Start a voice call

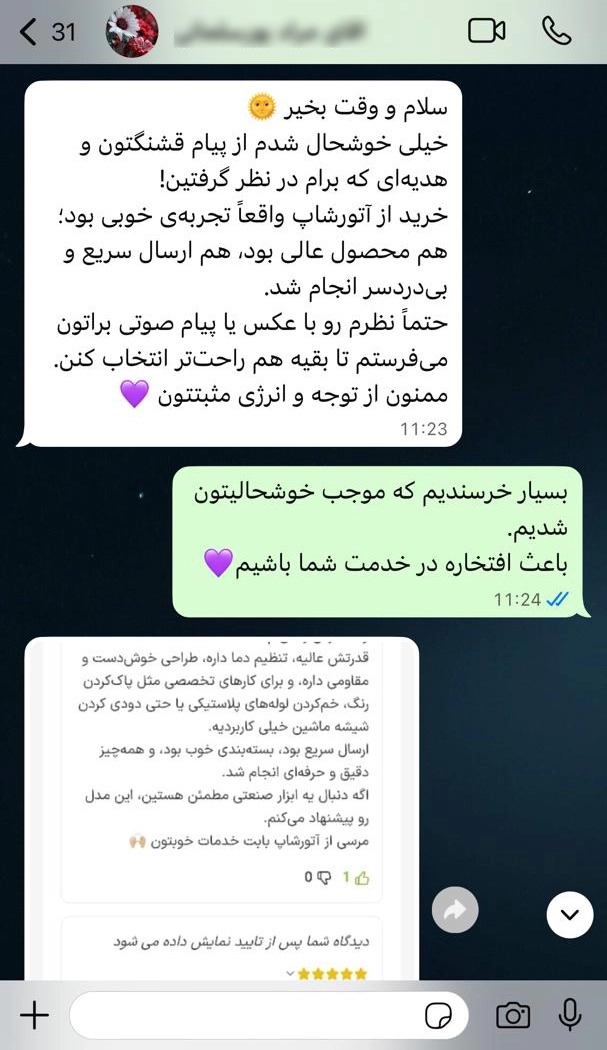click(556, 32)
